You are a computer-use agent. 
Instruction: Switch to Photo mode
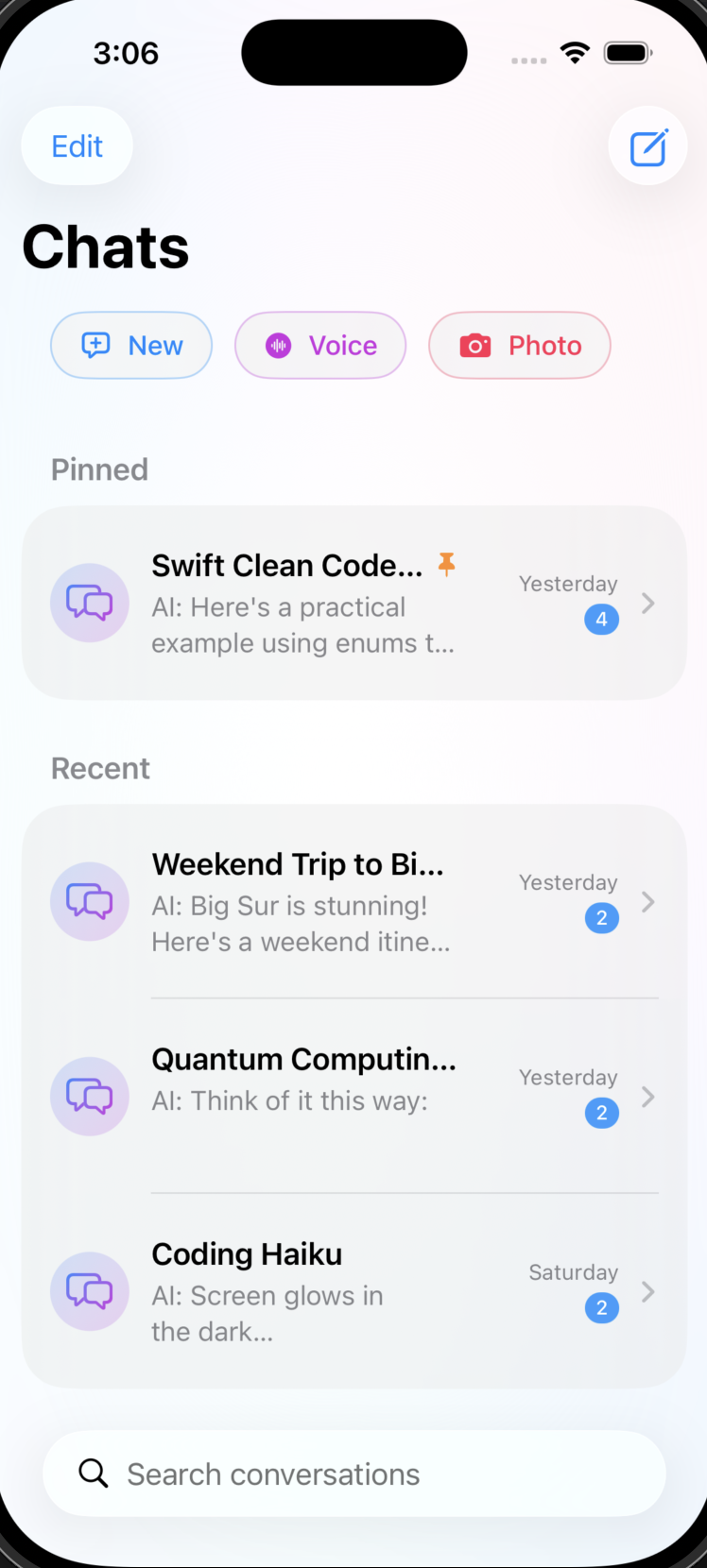(x=519, y=346)
